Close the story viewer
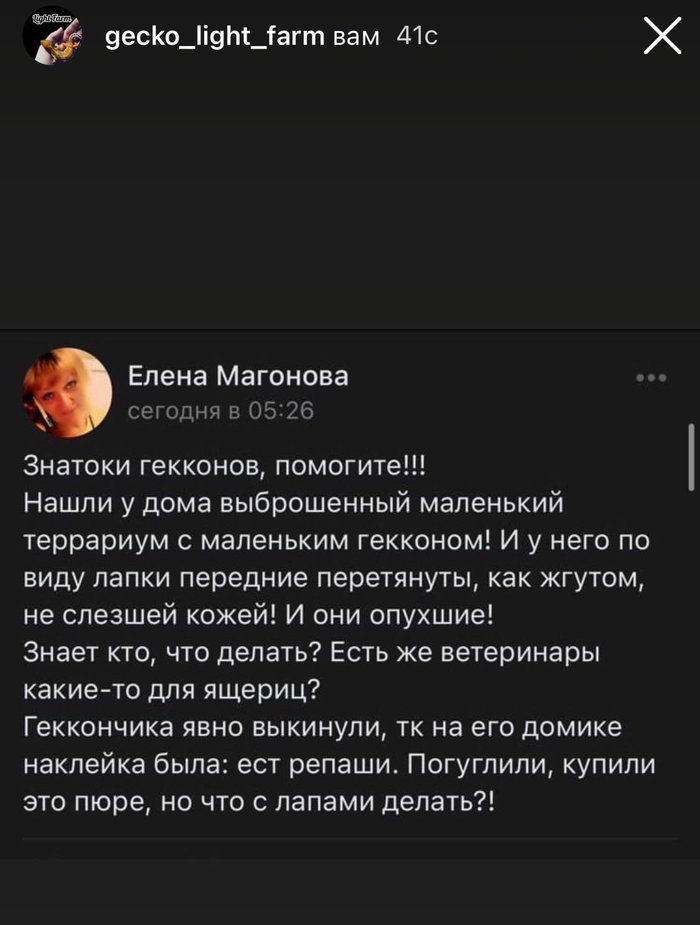The width and height of the screenshot is (700, 925). pos(661,37)
